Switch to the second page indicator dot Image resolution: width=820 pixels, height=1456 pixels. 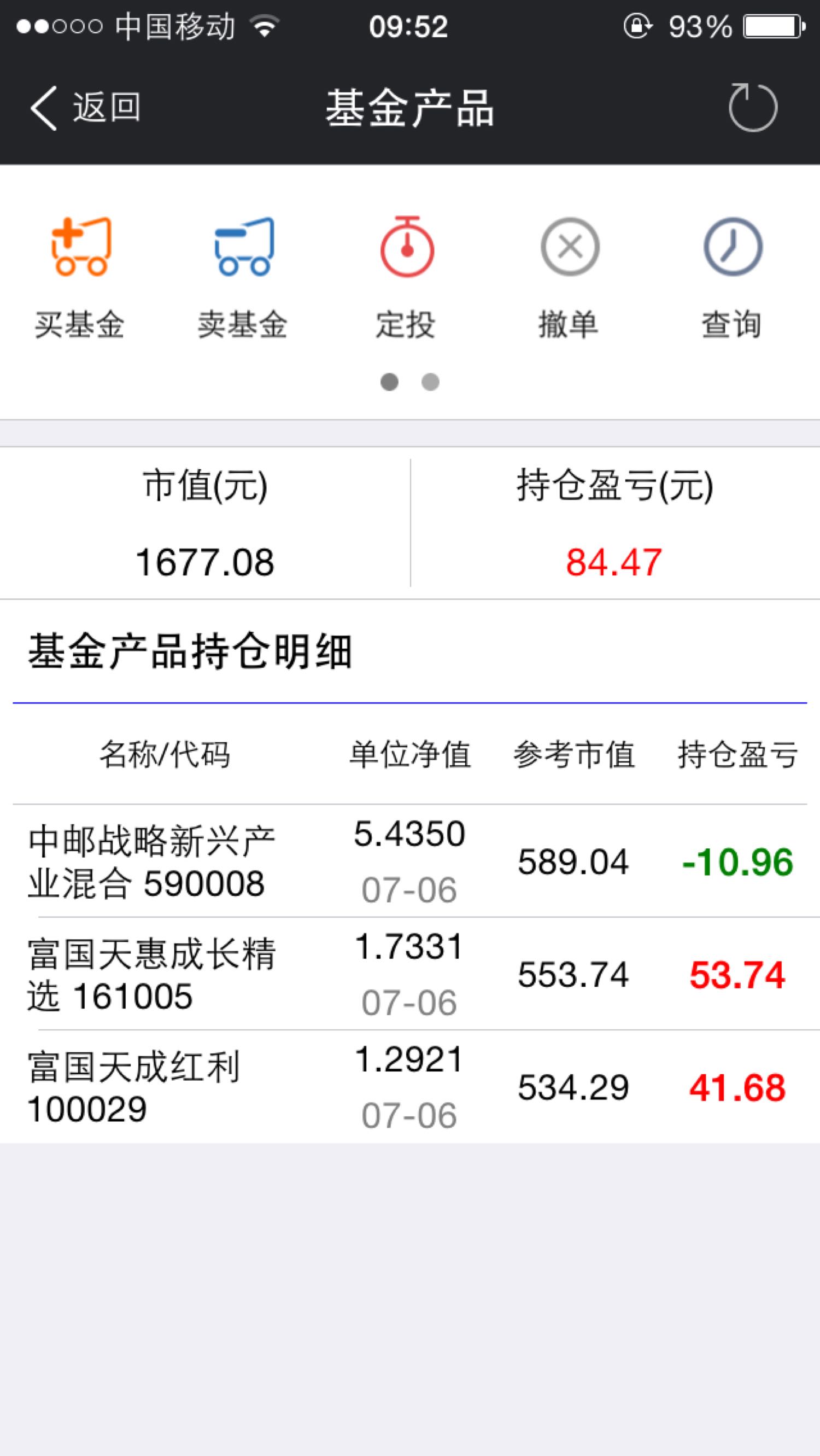[x=430, y=382]
